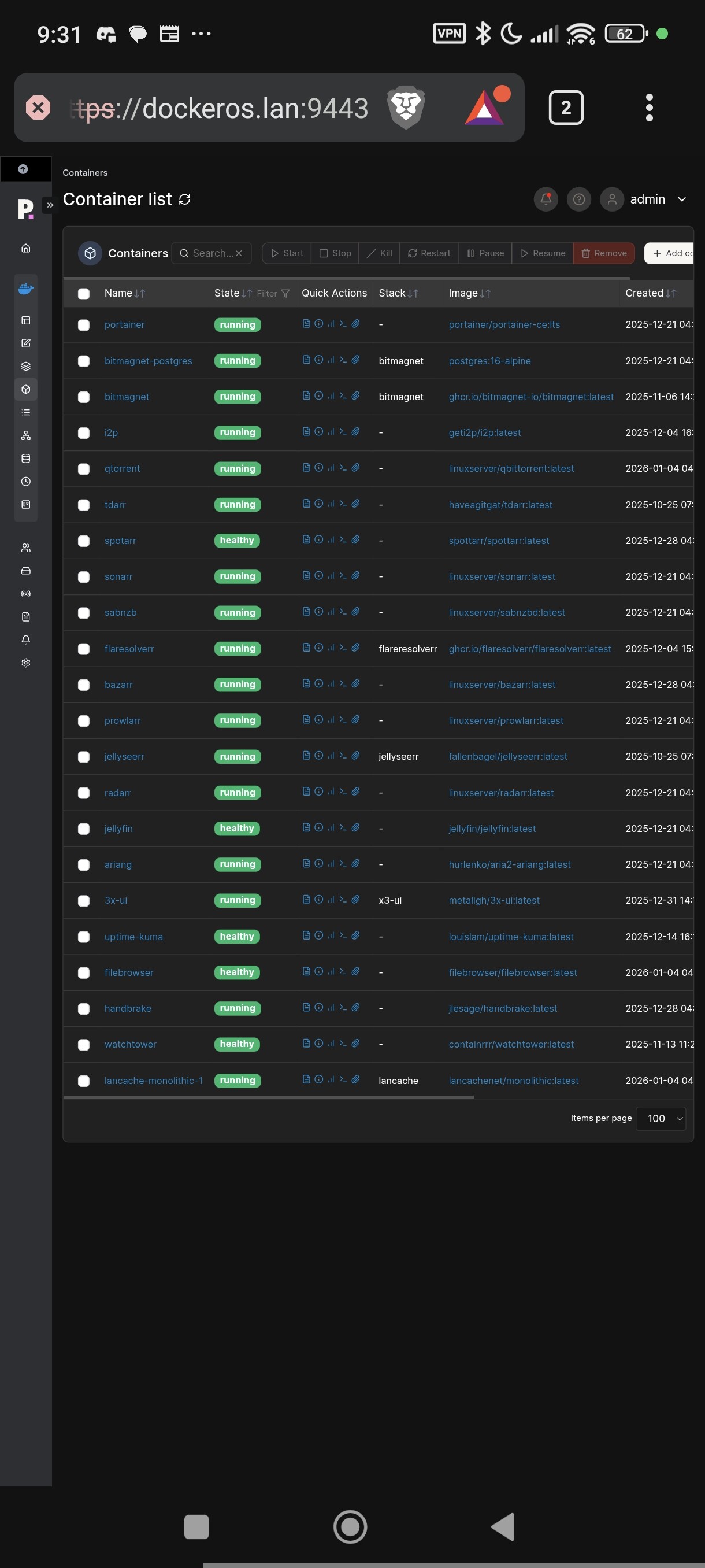The height and width of the screenshot is (1568, 705).
Task: Select the checkbox next to watchtower
Action: [84, 1045]
